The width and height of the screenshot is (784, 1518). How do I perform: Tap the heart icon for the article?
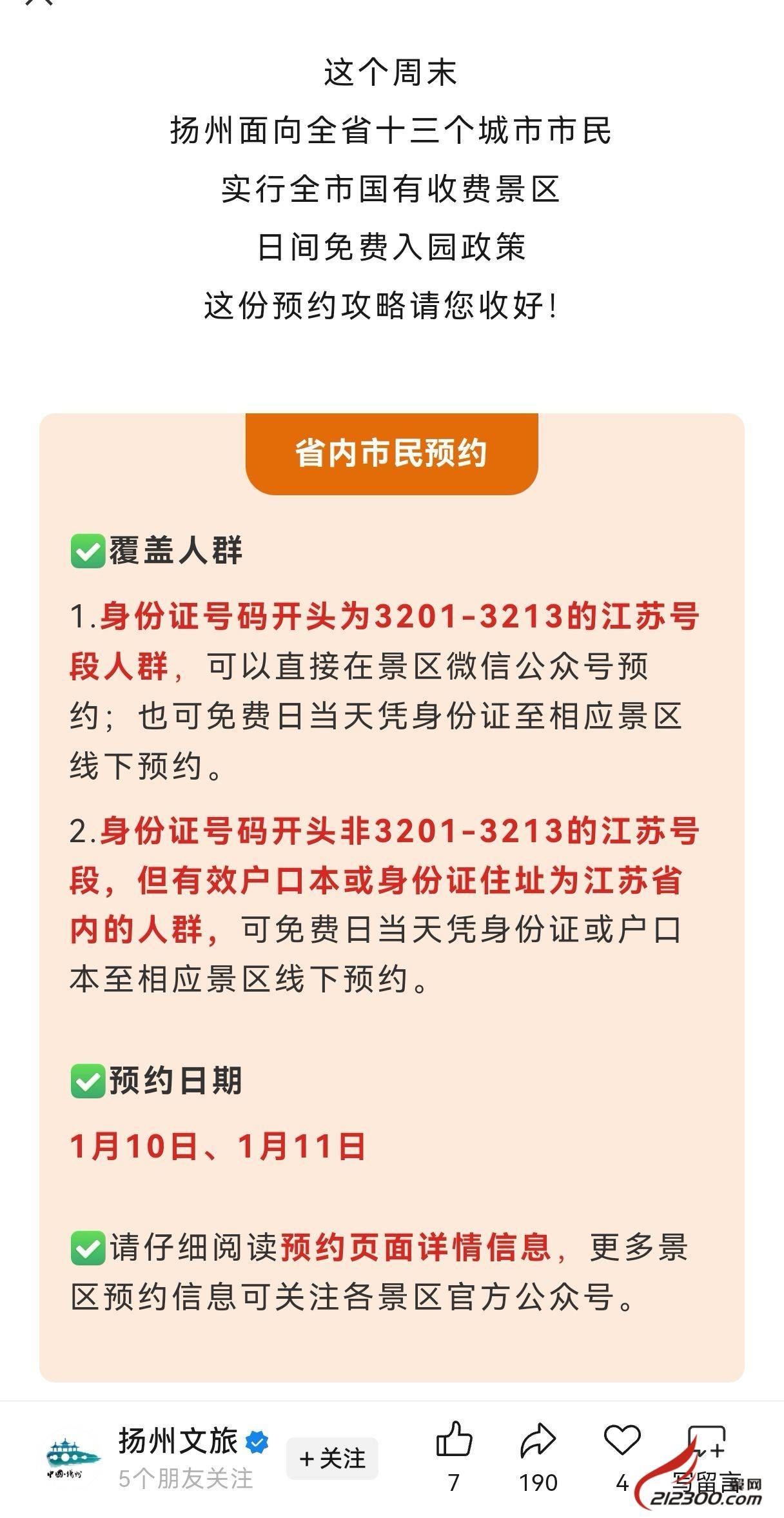click(622, 1441)
